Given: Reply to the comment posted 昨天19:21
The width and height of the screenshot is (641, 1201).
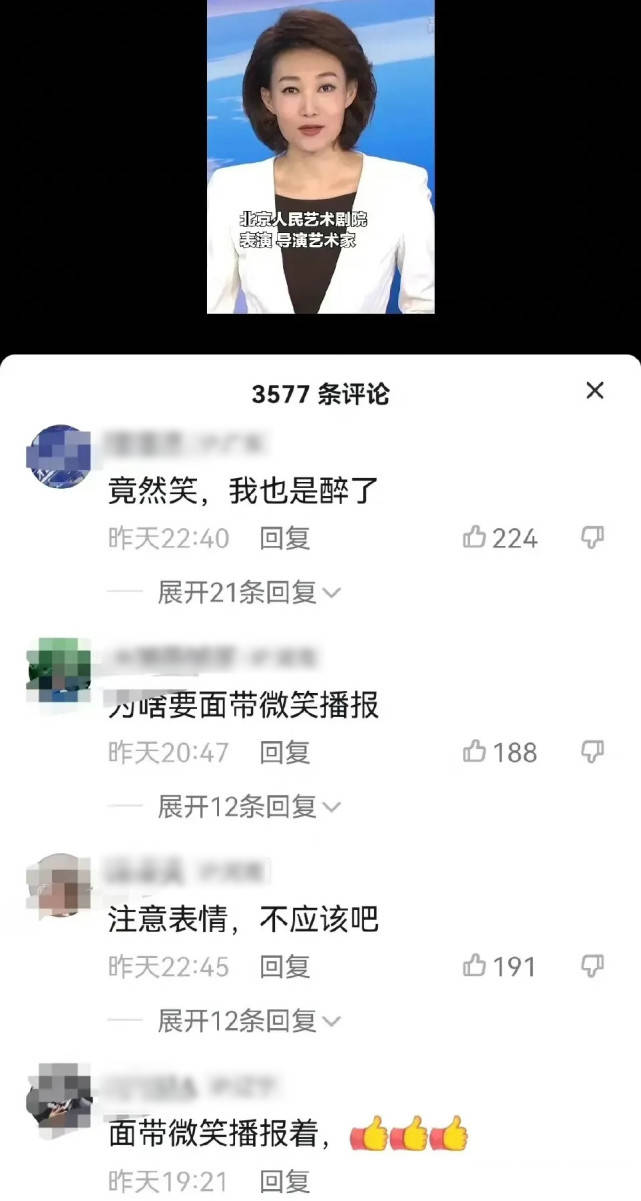Looking at the screenshot, I should 285,1182.
